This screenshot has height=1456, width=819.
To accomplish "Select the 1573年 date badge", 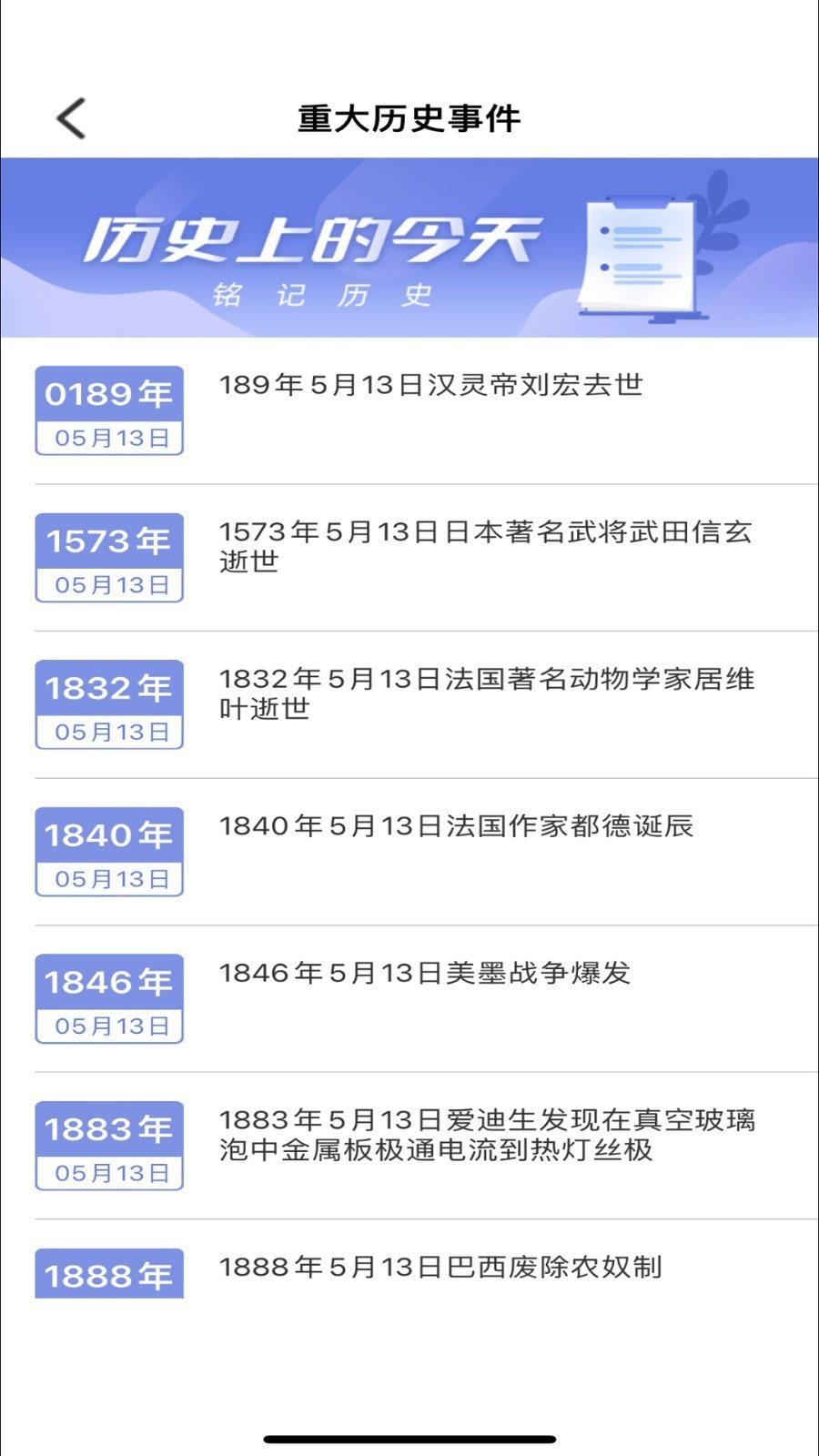I will [x=108, y=558].
